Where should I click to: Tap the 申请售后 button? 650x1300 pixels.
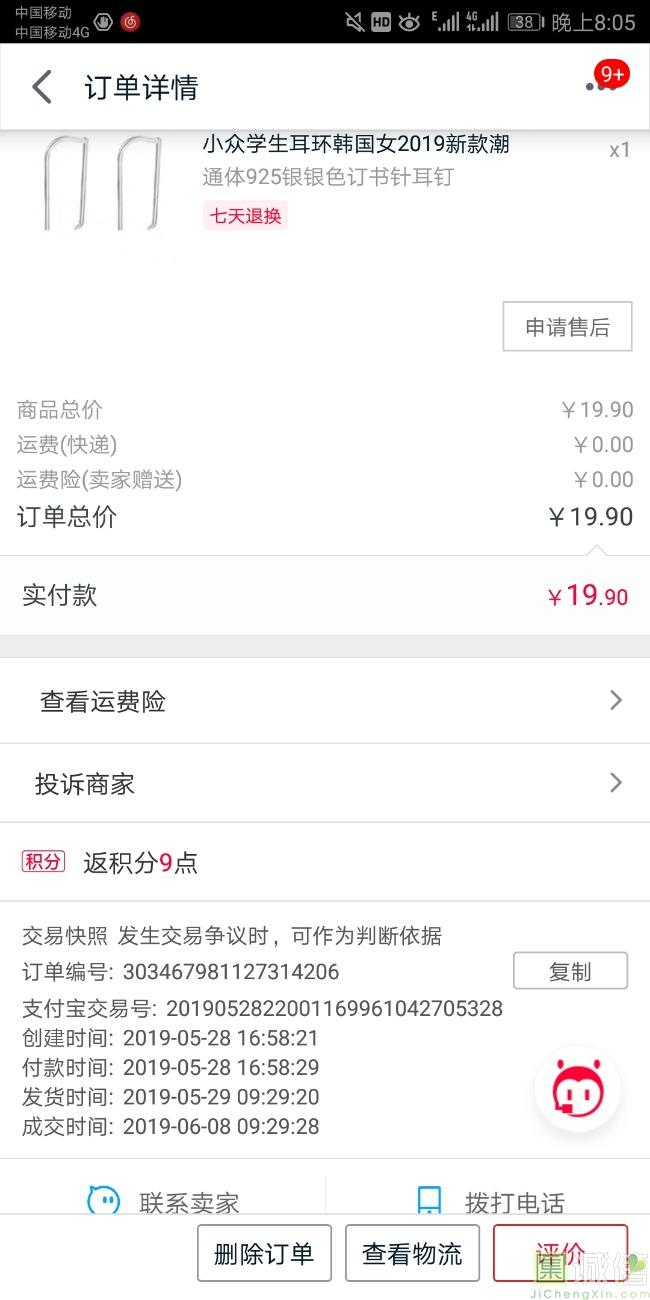(567, 327)
